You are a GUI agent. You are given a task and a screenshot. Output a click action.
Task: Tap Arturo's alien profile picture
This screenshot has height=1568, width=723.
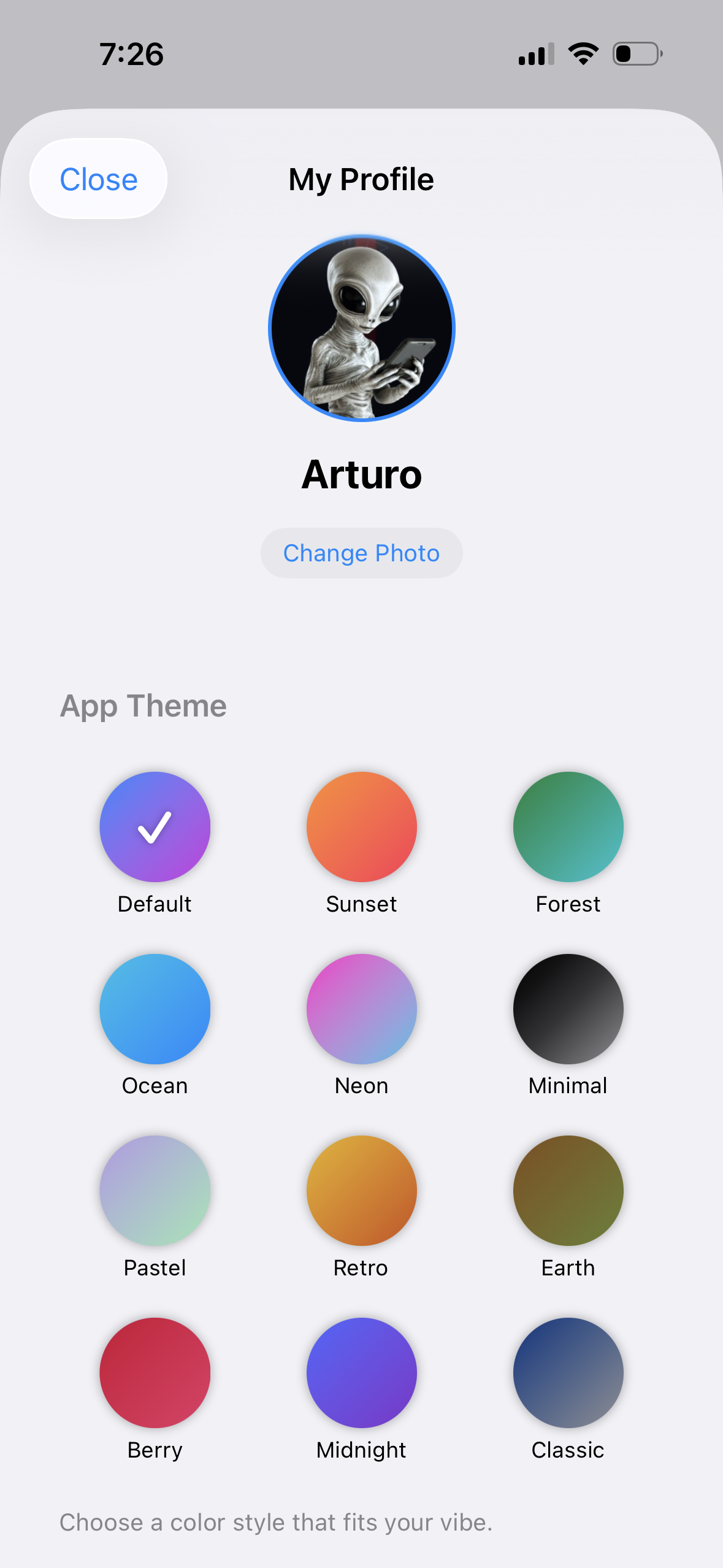coord(361,329)
